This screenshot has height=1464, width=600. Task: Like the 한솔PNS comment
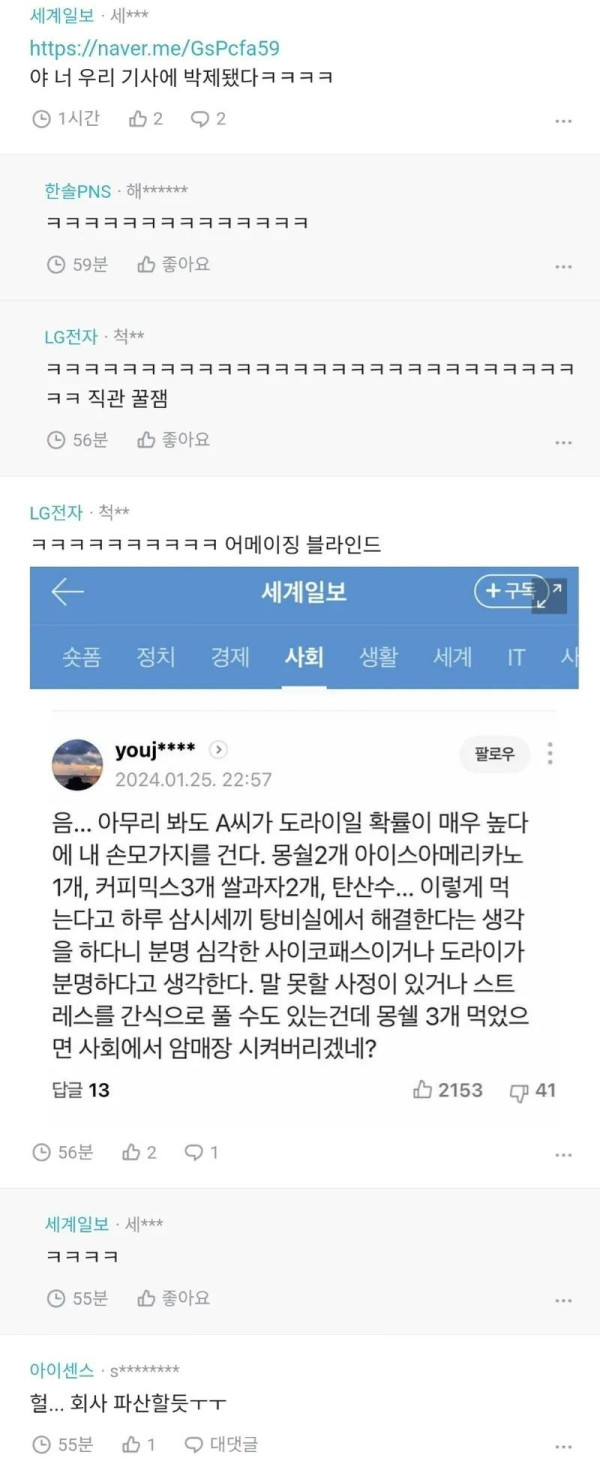click(x=174, y=265)
